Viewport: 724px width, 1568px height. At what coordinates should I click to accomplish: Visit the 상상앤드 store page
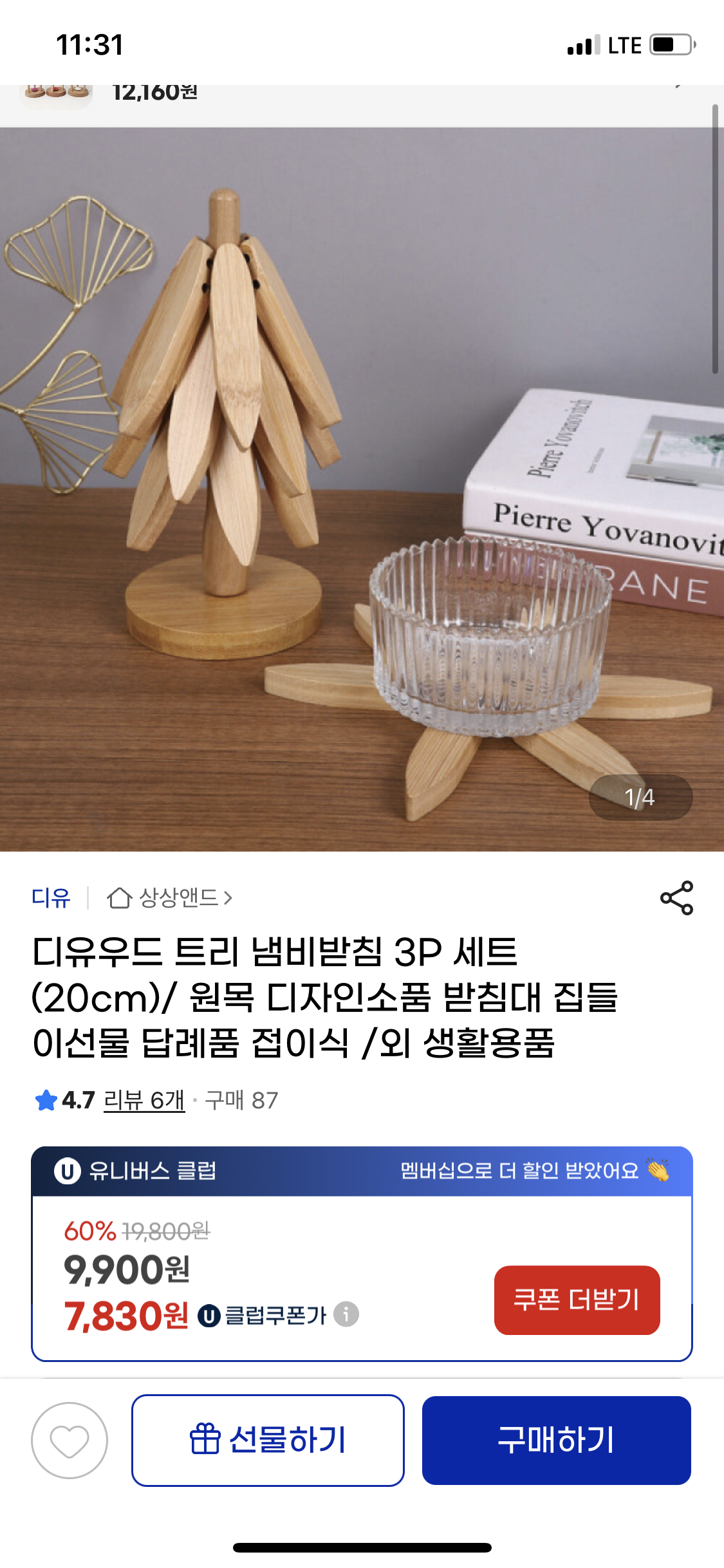(169, 897)
